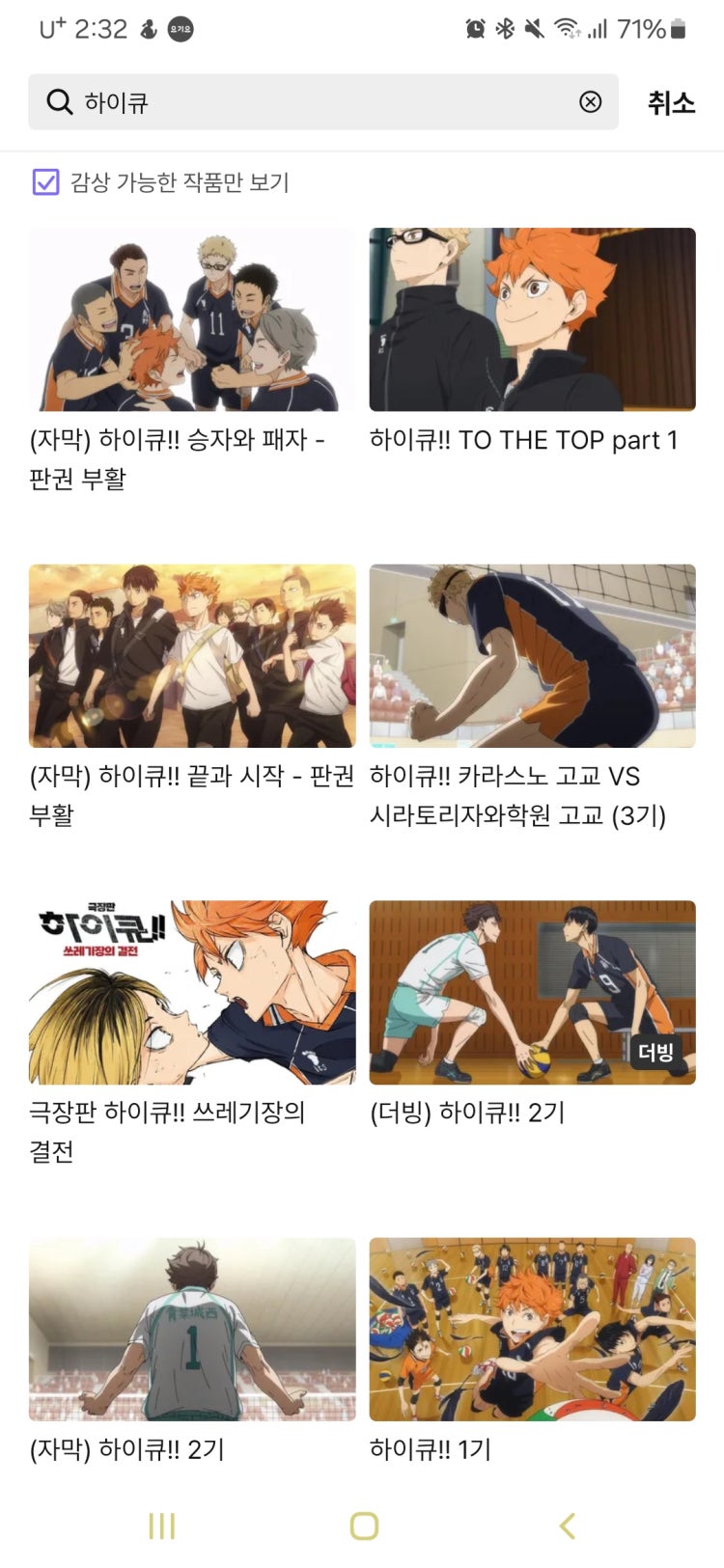
Task: Open 하이큐!! 카라스노 고교 VS 시라토리자와학원 고교 (3기)
Action: point(532,656)
